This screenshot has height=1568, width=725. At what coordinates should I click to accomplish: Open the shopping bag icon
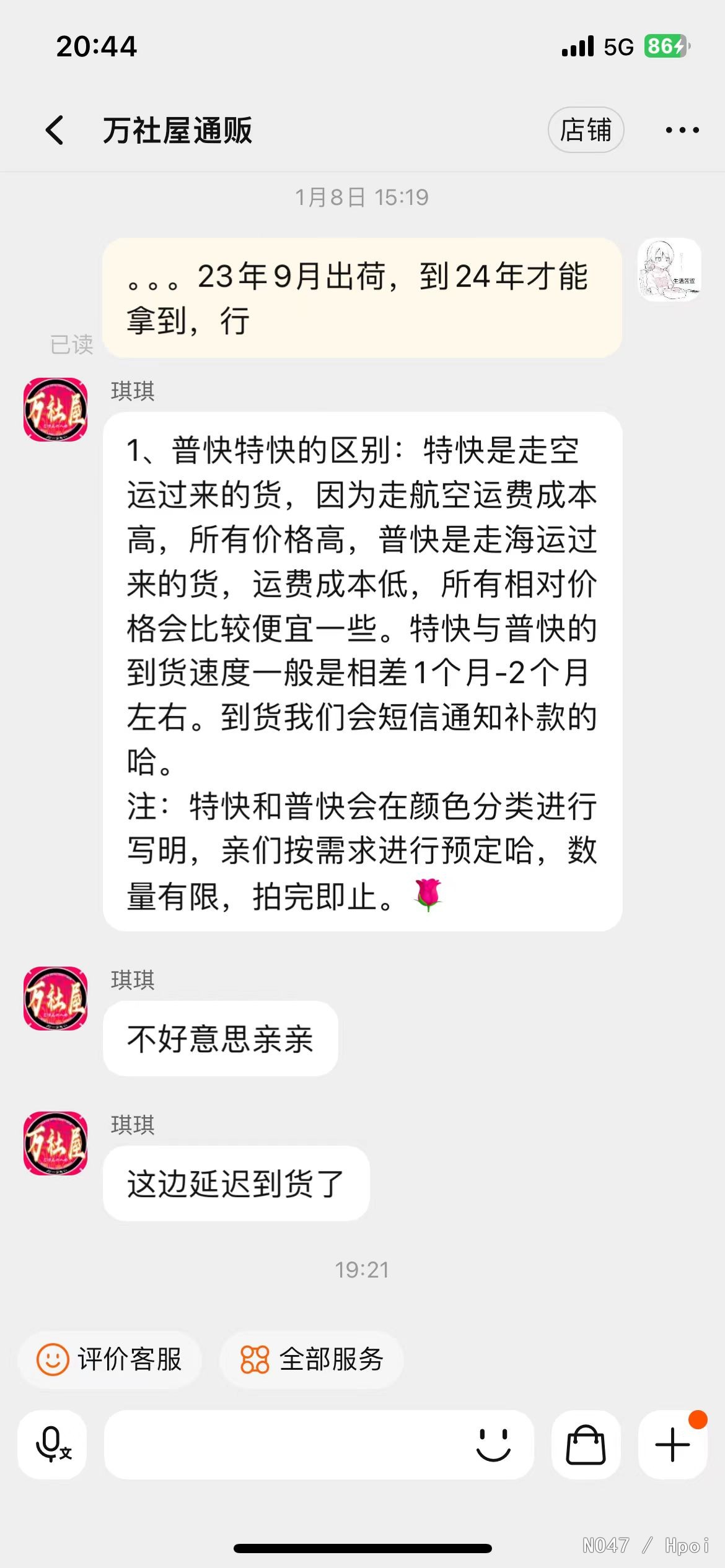[586, 1444]
